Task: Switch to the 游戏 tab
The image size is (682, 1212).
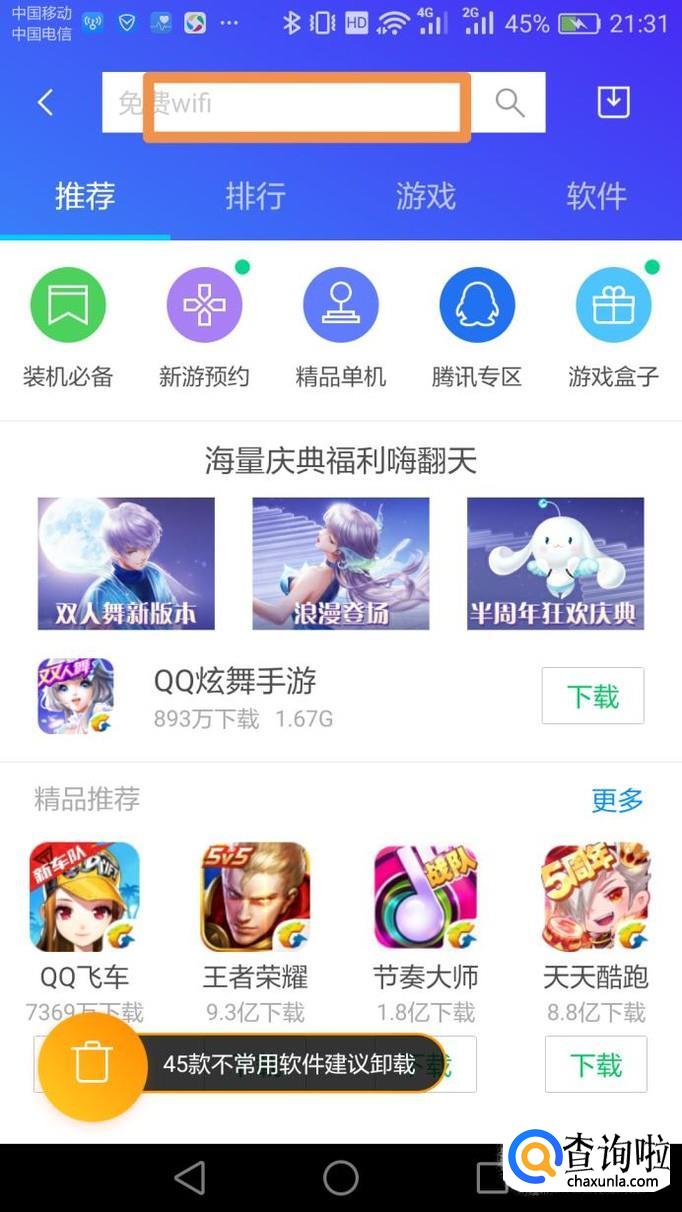Action: pos(425,196)
